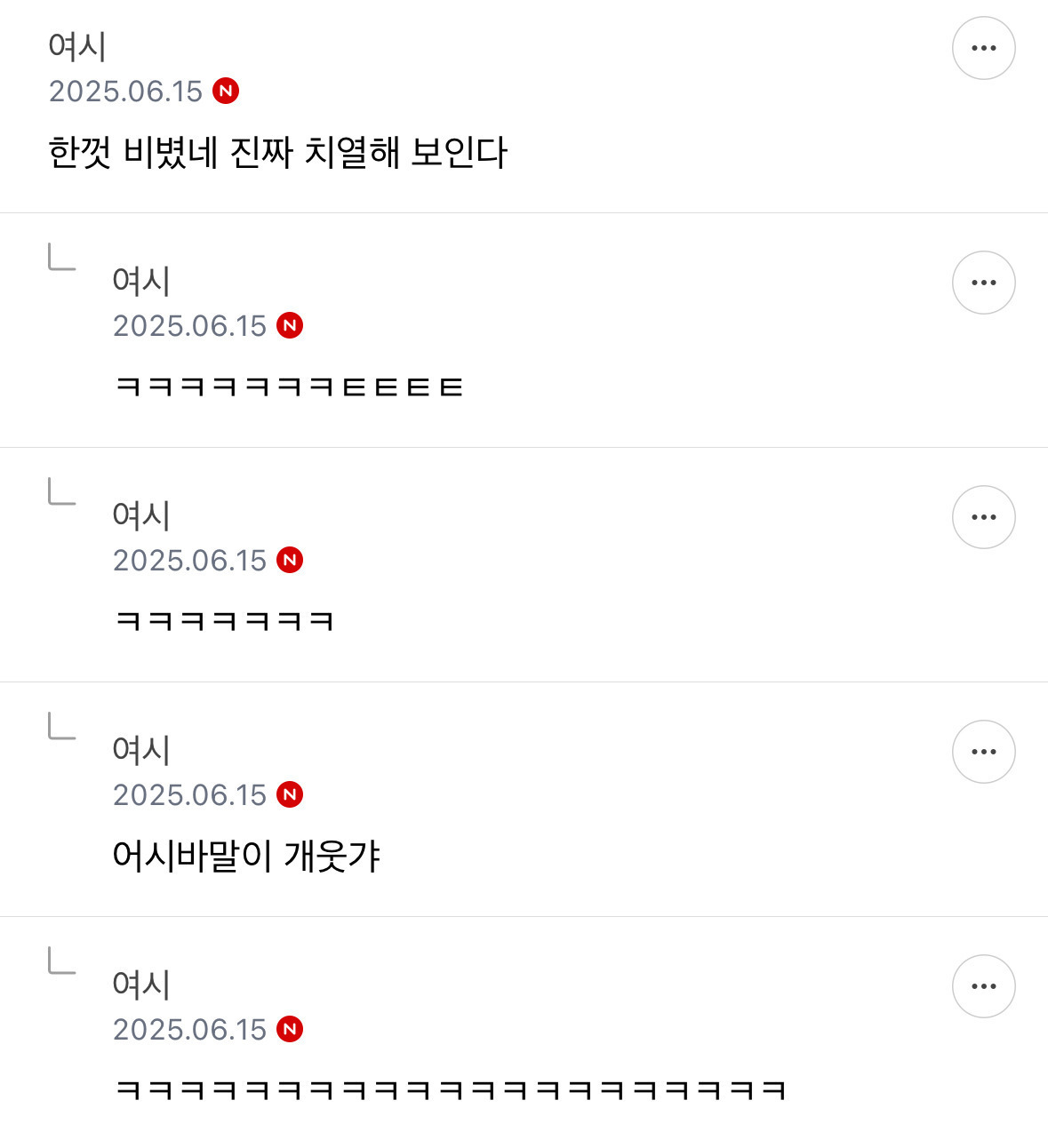Click the 여시 username on the third comment
The image size is (1048, 1148).
pyautogui.click(x=140, y=515)
